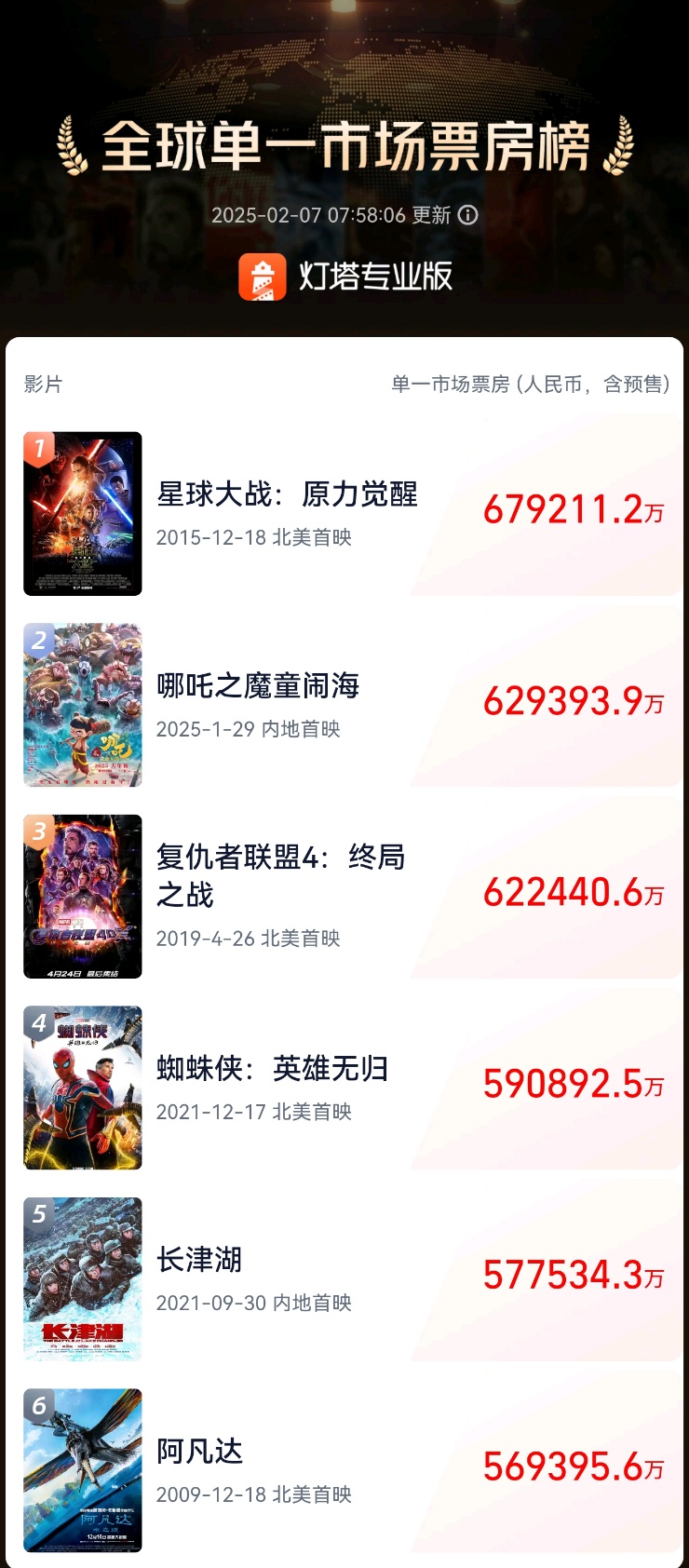Click the 单一市场票房 column header
689x1568 pixels.
coord(531,384)
